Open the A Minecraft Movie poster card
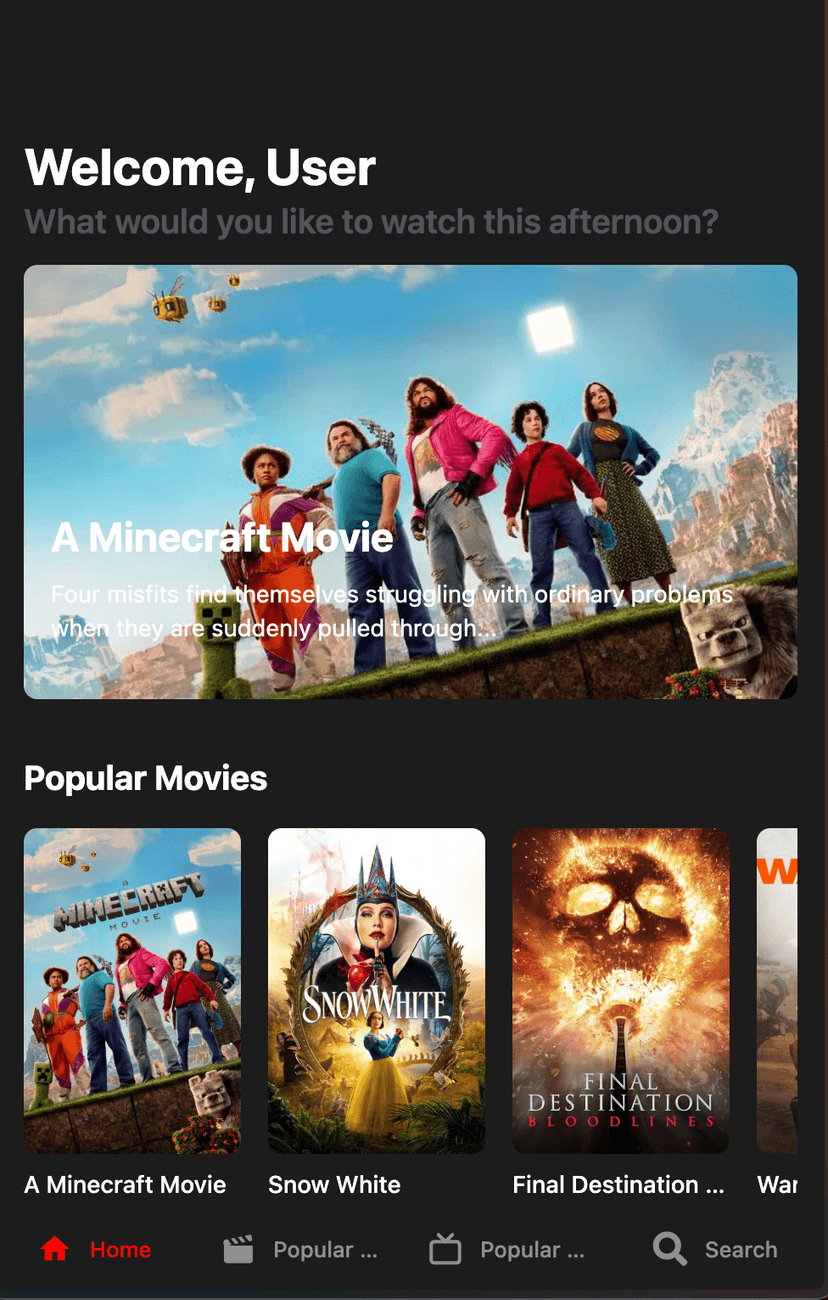The width and height of the screenshot is (828, 1300). 132,990
